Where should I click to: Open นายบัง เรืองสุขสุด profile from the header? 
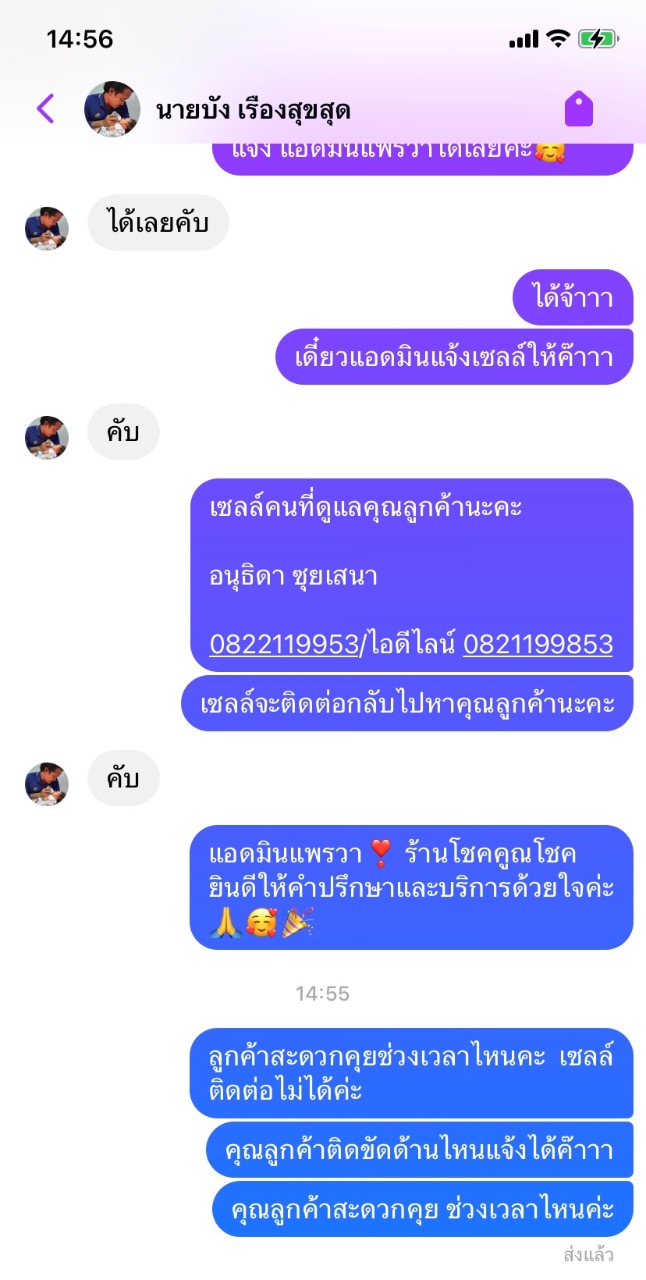click(252, 110)
